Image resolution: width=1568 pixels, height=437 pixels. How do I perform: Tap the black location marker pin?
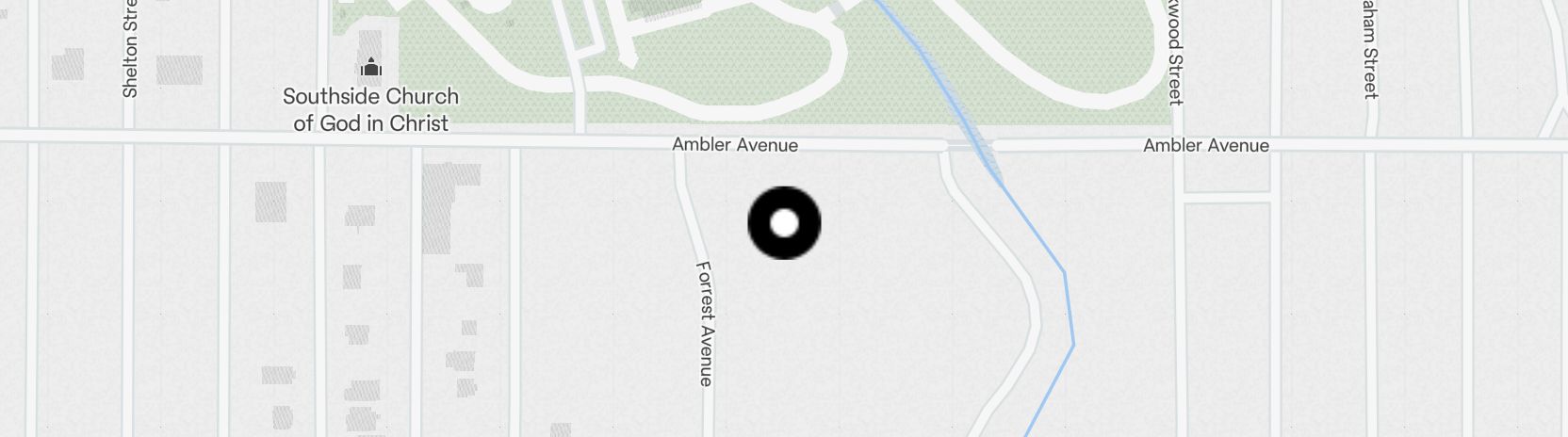[x=784, y=223]
